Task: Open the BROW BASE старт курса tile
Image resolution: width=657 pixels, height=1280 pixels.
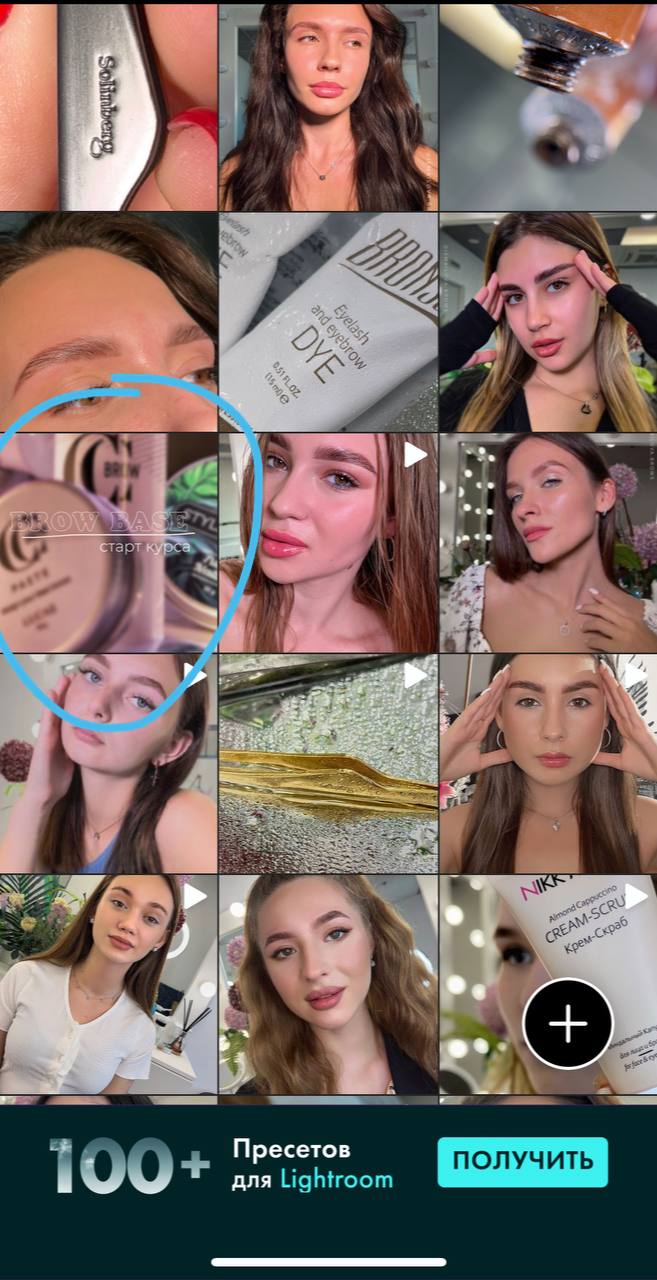Action: pyautogui.click(x=108, y=542)
